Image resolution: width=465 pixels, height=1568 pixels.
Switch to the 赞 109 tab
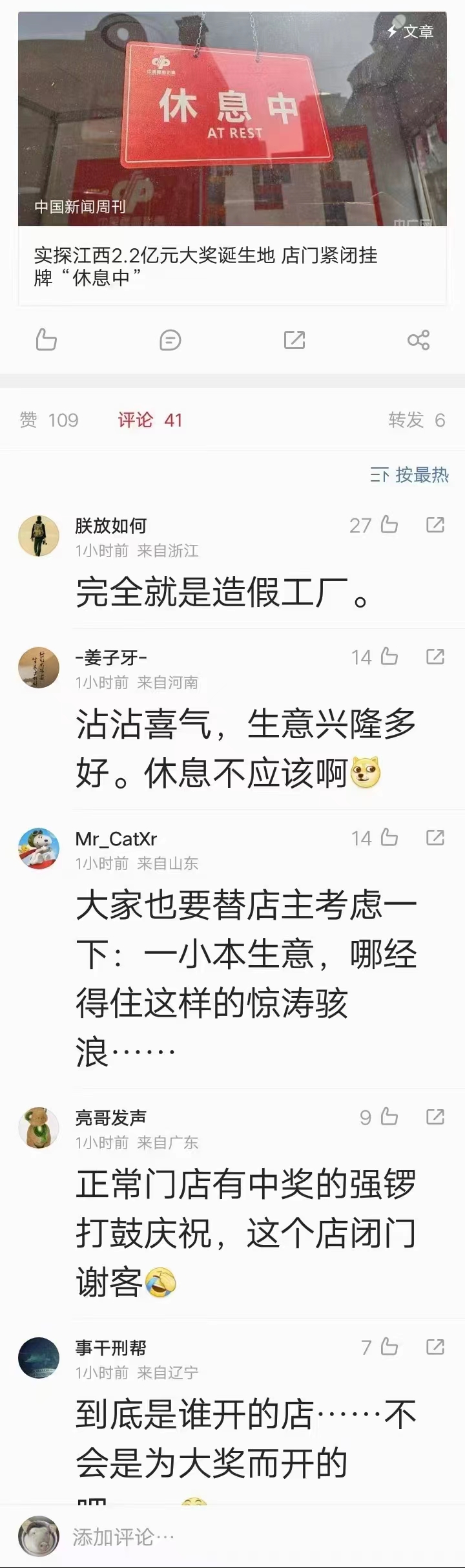[x=49, y=420]
